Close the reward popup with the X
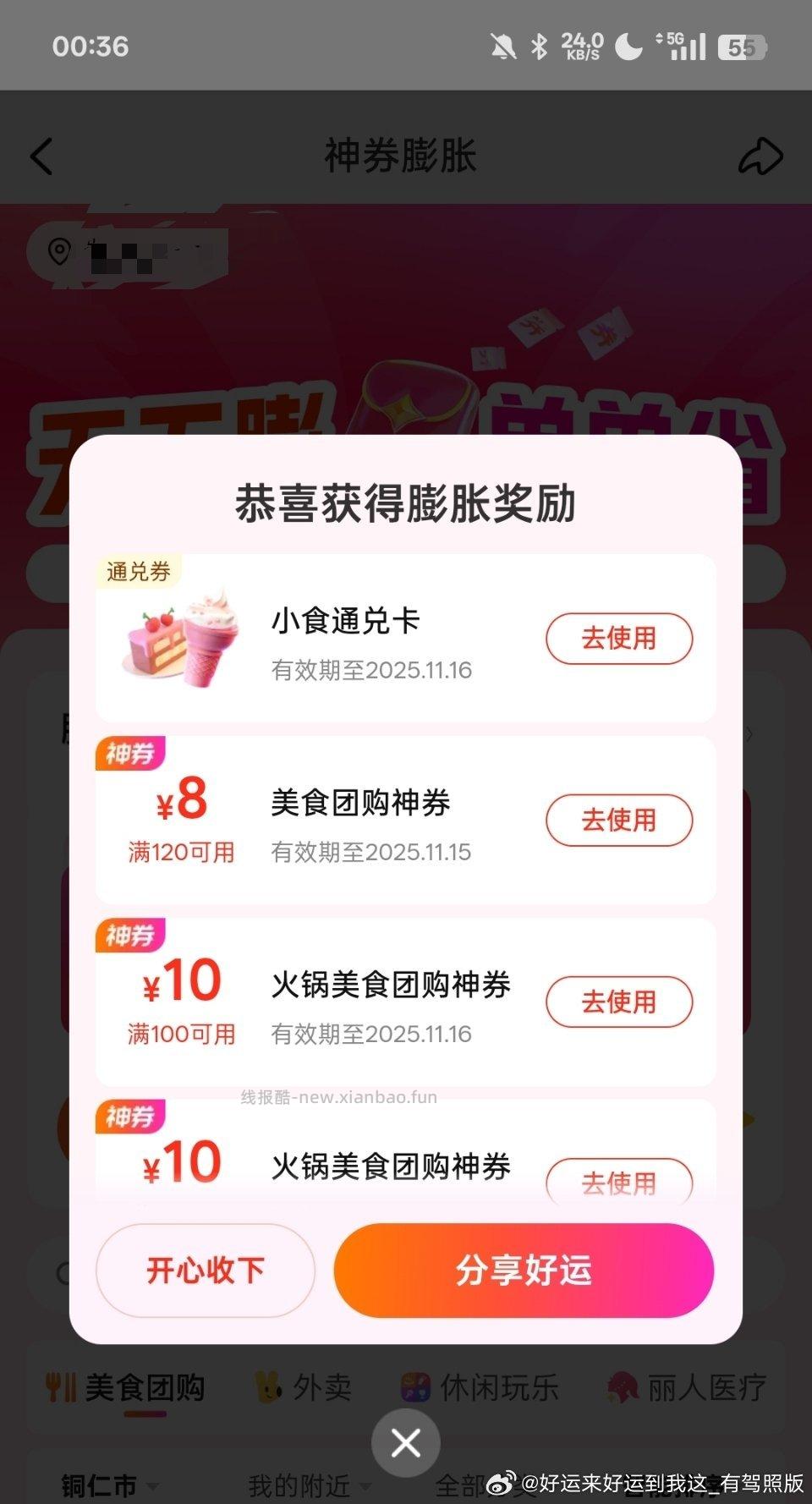 (x=405, y=1443)
